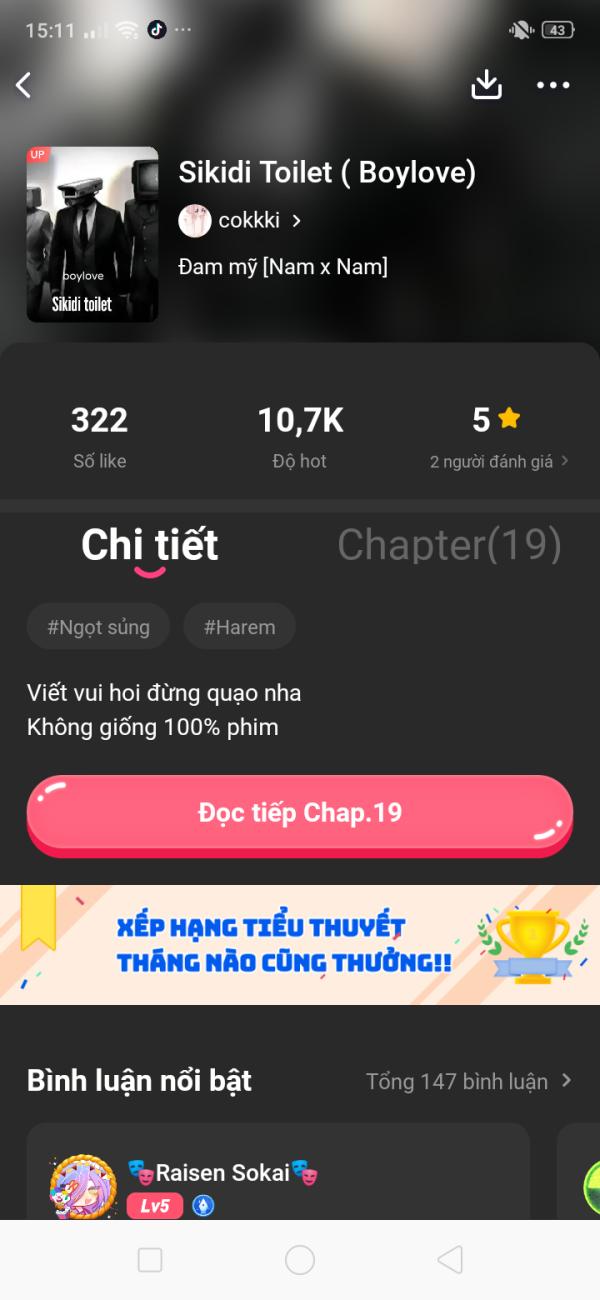View the Sikidi toilet cover image
The width and height of the screenshot is (600, 1300).
tap(92, 235)
